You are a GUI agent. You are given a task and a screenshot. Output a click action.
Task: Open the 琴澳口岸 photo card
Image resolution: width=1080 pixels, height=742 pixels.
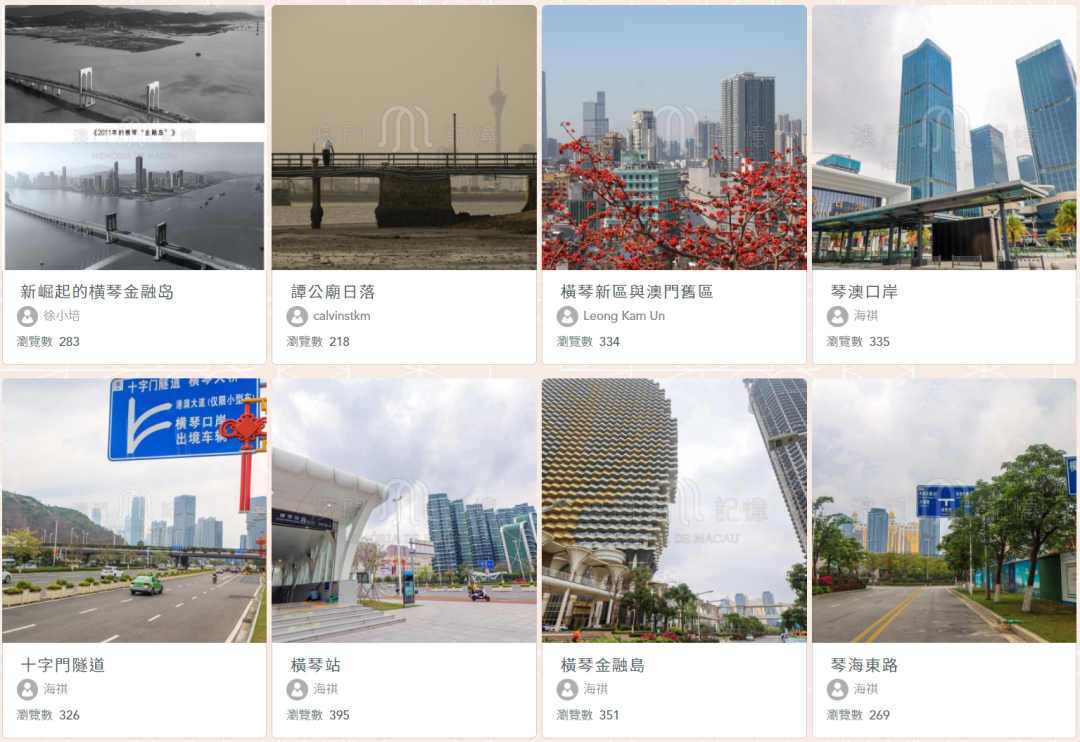(944, 138)
